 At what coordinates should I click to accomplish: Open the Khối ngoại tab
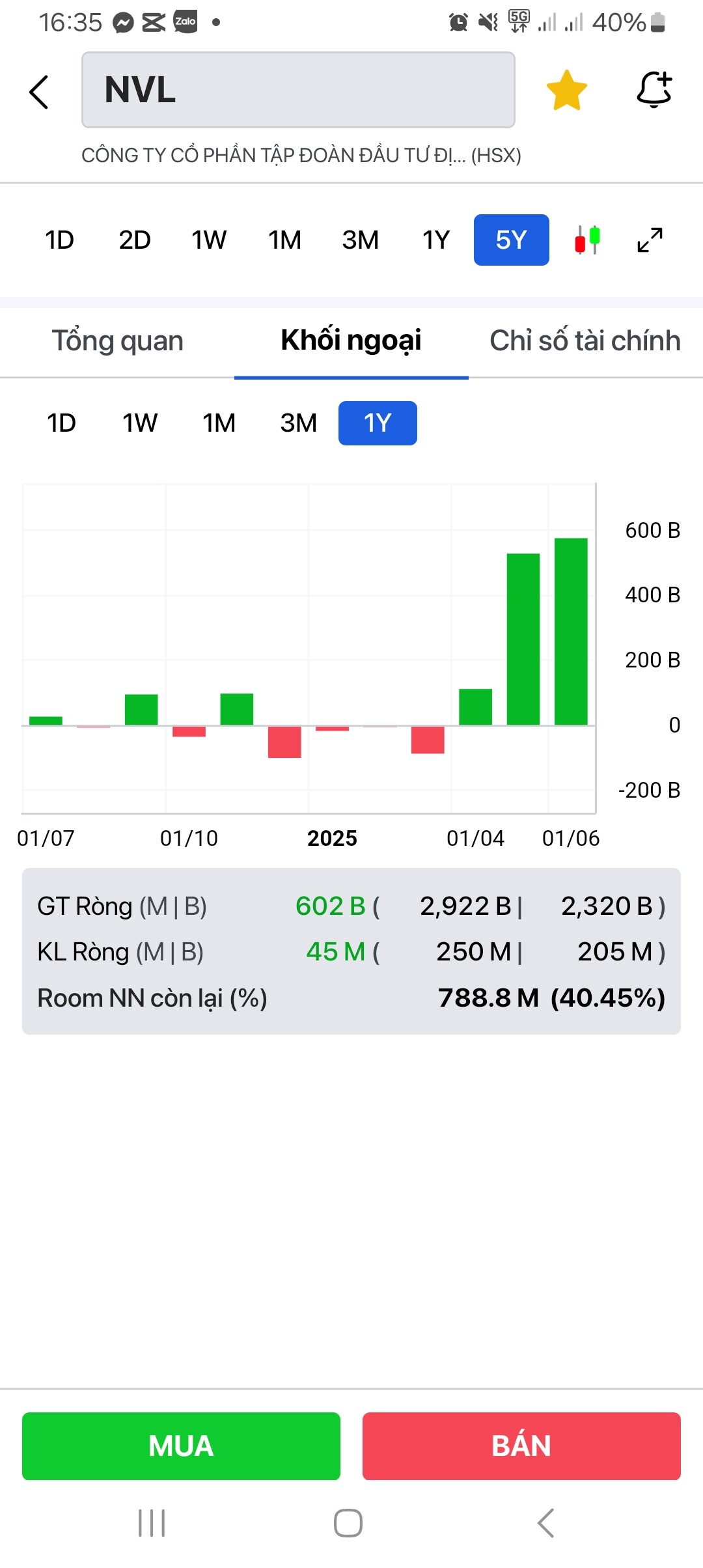pyautogui.click(x=351, y=341)
